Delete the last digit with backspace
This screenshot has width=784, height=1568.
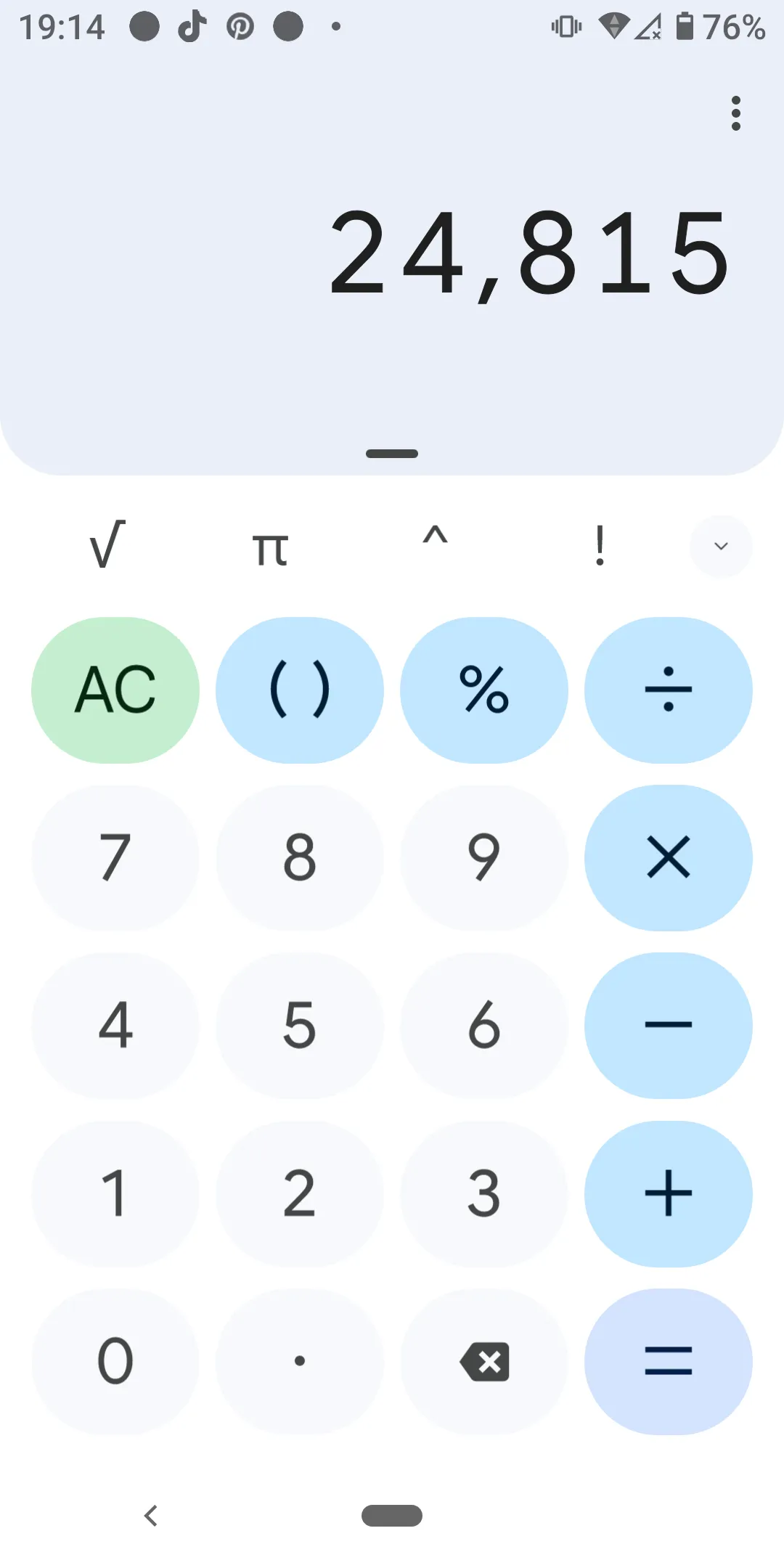tap(484, 1362)
